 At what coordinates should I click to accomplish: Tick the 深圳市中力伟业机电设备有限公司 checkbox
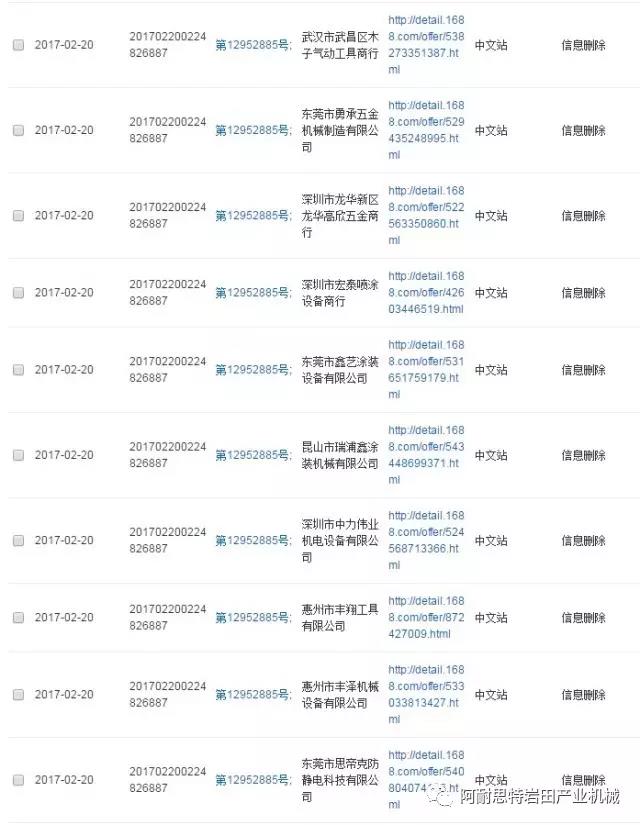(18, 541)
